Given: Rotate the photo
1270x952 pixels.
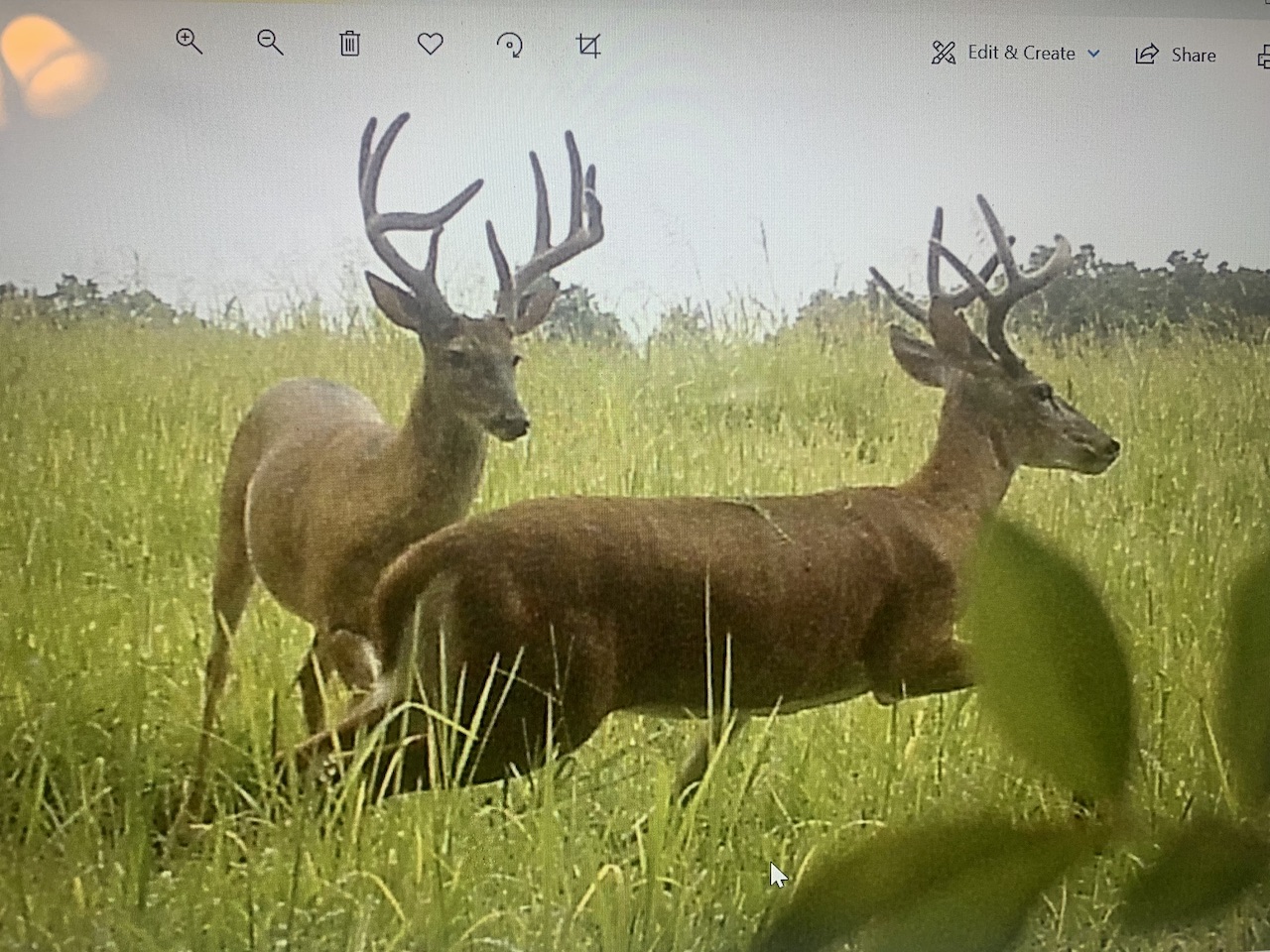Looking at the screenshot, I should [509, 45].
